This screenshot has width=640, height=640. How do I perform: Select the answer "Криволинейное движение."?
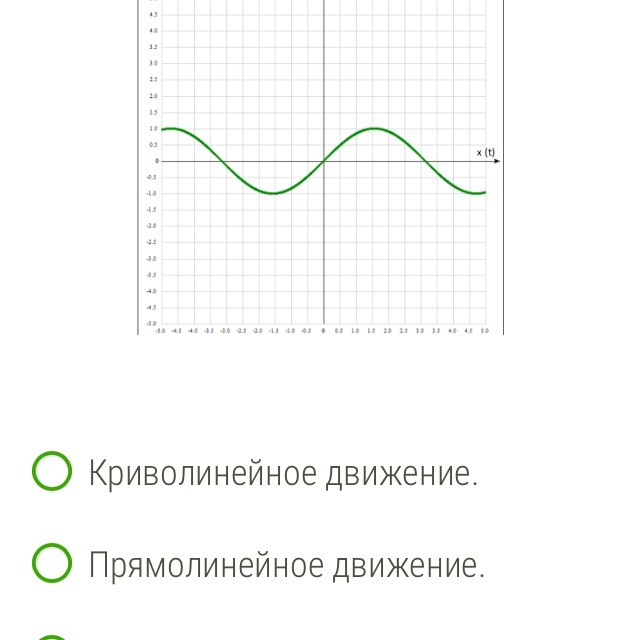(x=52, y=472)
